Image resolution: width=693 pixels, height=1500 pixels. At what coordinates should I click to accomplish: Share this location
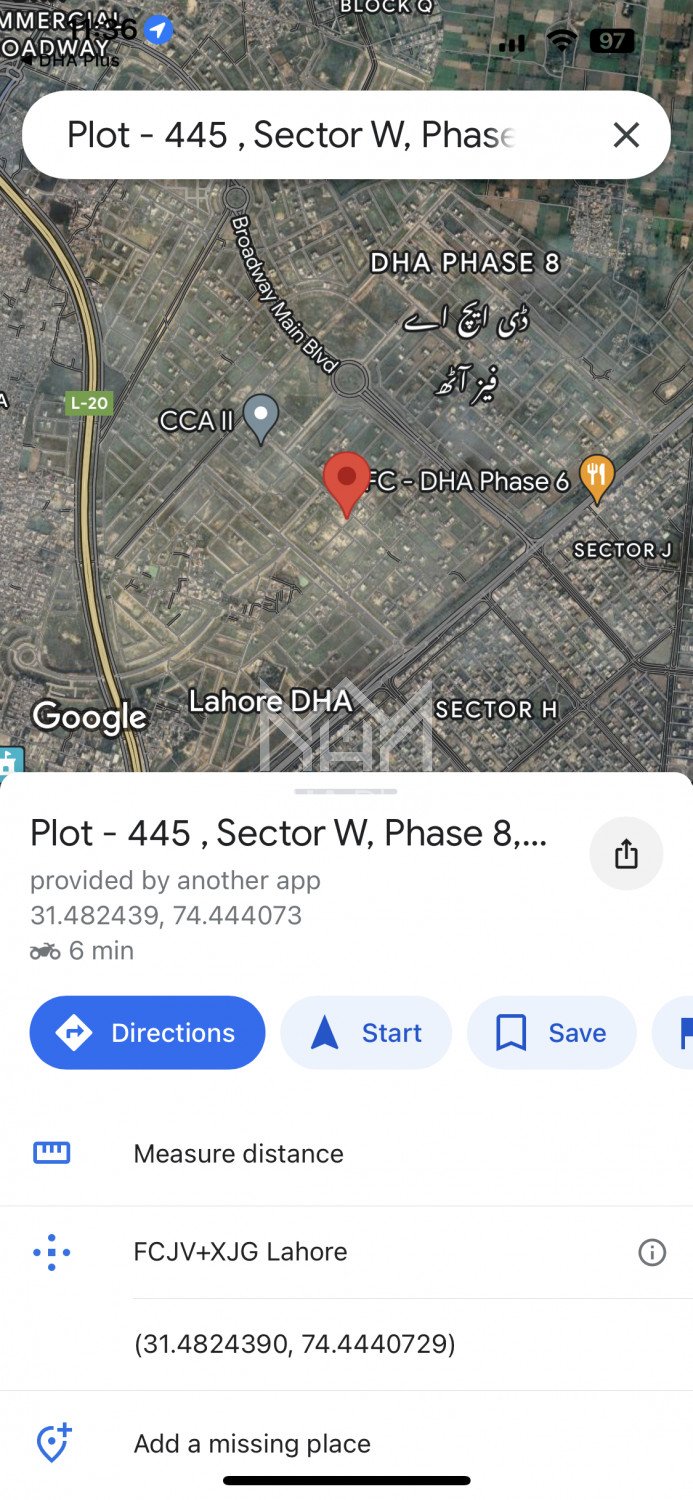(x=626, y=854)
